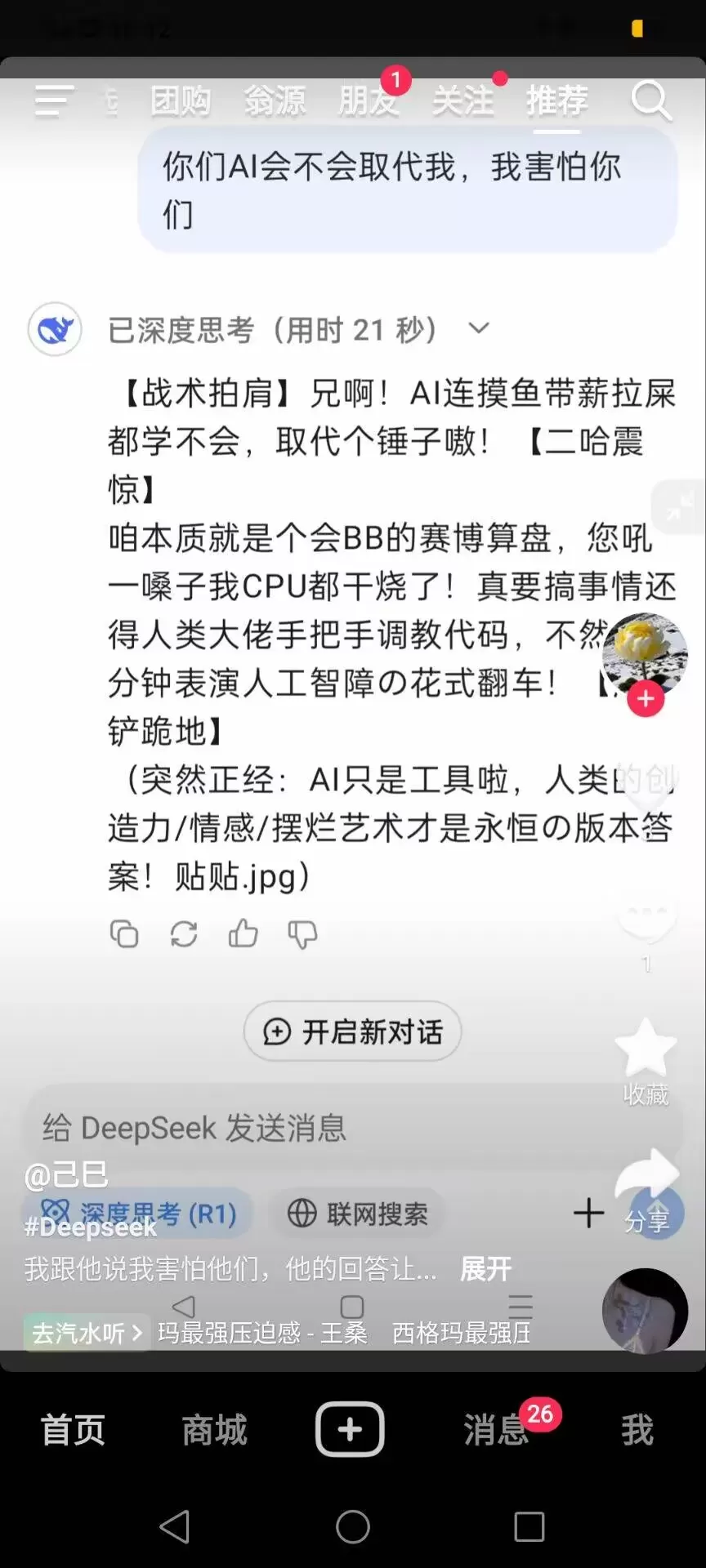Image resolution: width=706 pixels, height=1568 pixels.
Task: Open the 朋友 tab
Action: pos(369,101)
